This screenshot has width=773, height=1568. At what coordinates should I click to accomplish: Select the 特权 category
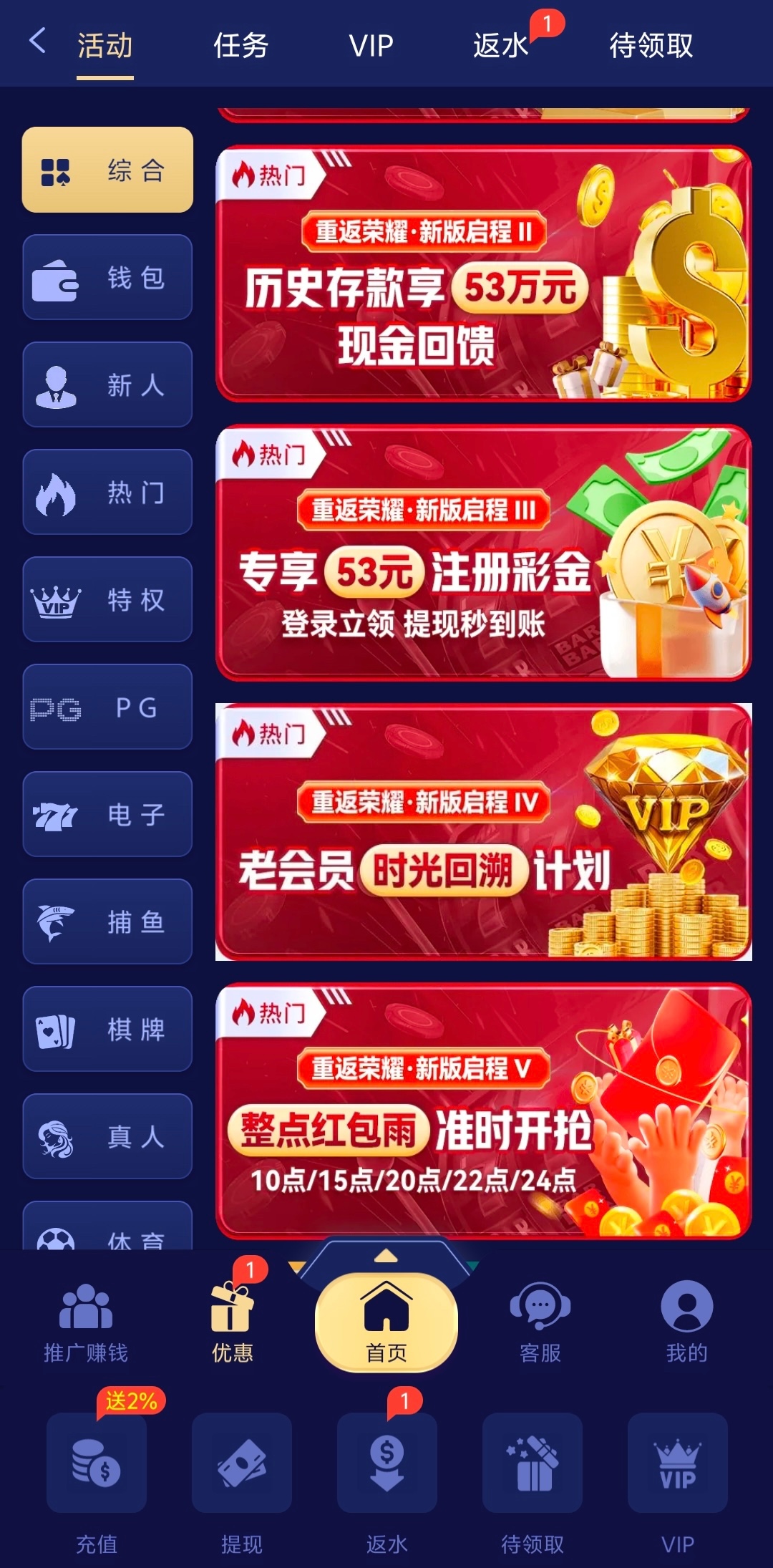click(107, 600)
